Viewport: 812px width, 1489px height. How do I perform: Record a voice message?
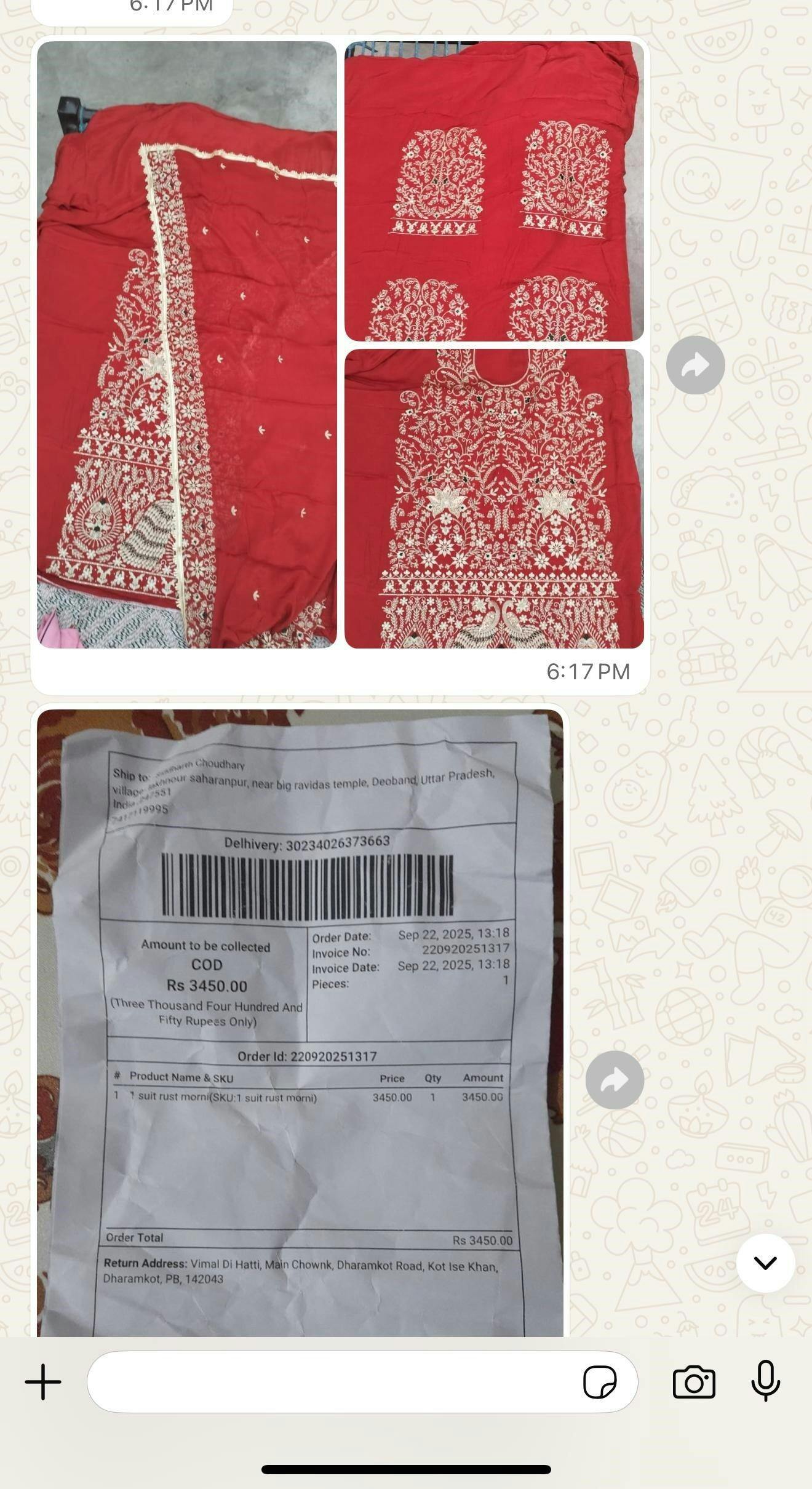pos(765,1382)
